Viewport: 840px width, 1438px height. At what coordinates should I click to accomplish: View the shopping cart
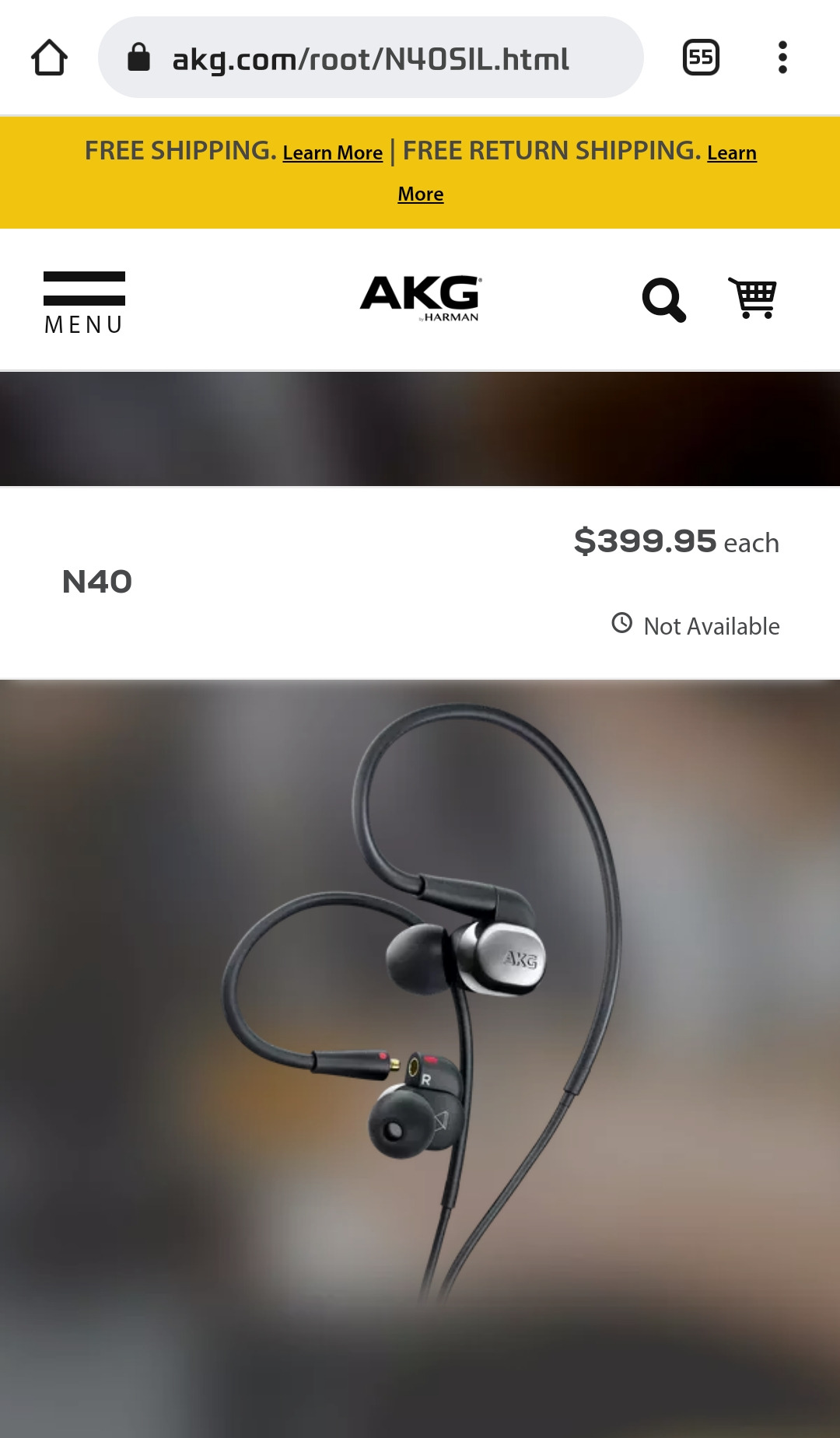tap(752, 298)
